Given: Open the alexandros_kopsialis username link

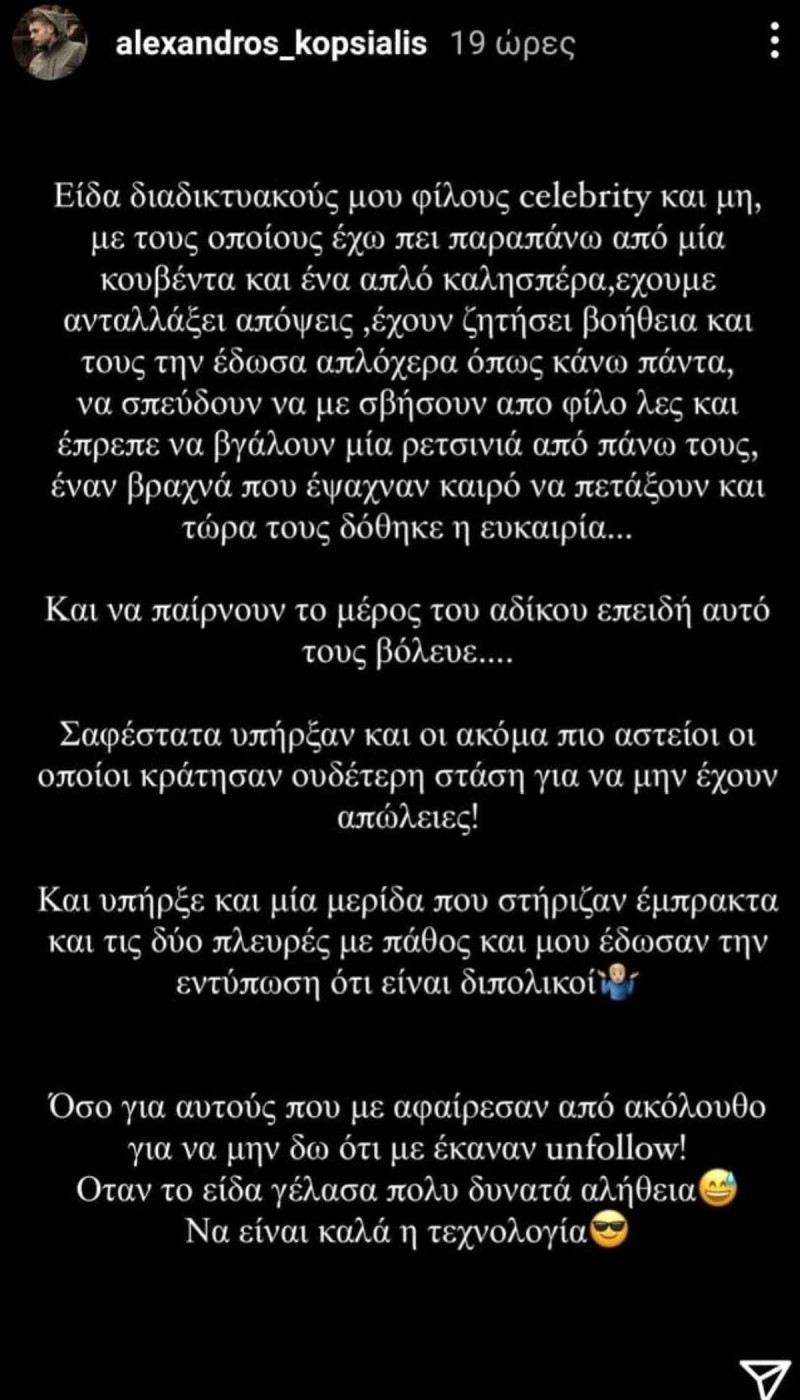Looking at the screenshot, I should point(272,44).
